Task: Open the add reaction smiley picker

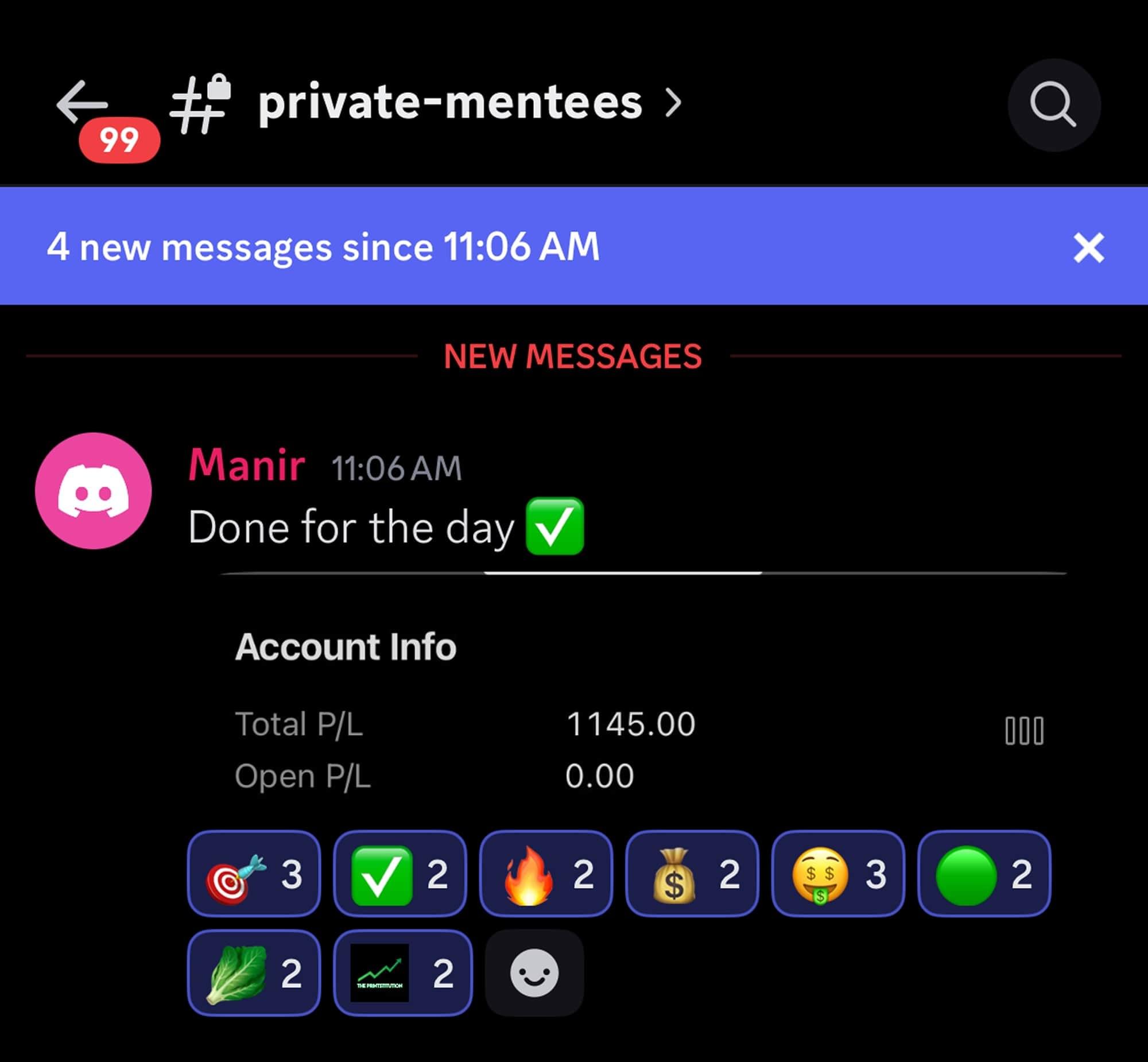Action: pyautogui.click(x=534, y=973)
